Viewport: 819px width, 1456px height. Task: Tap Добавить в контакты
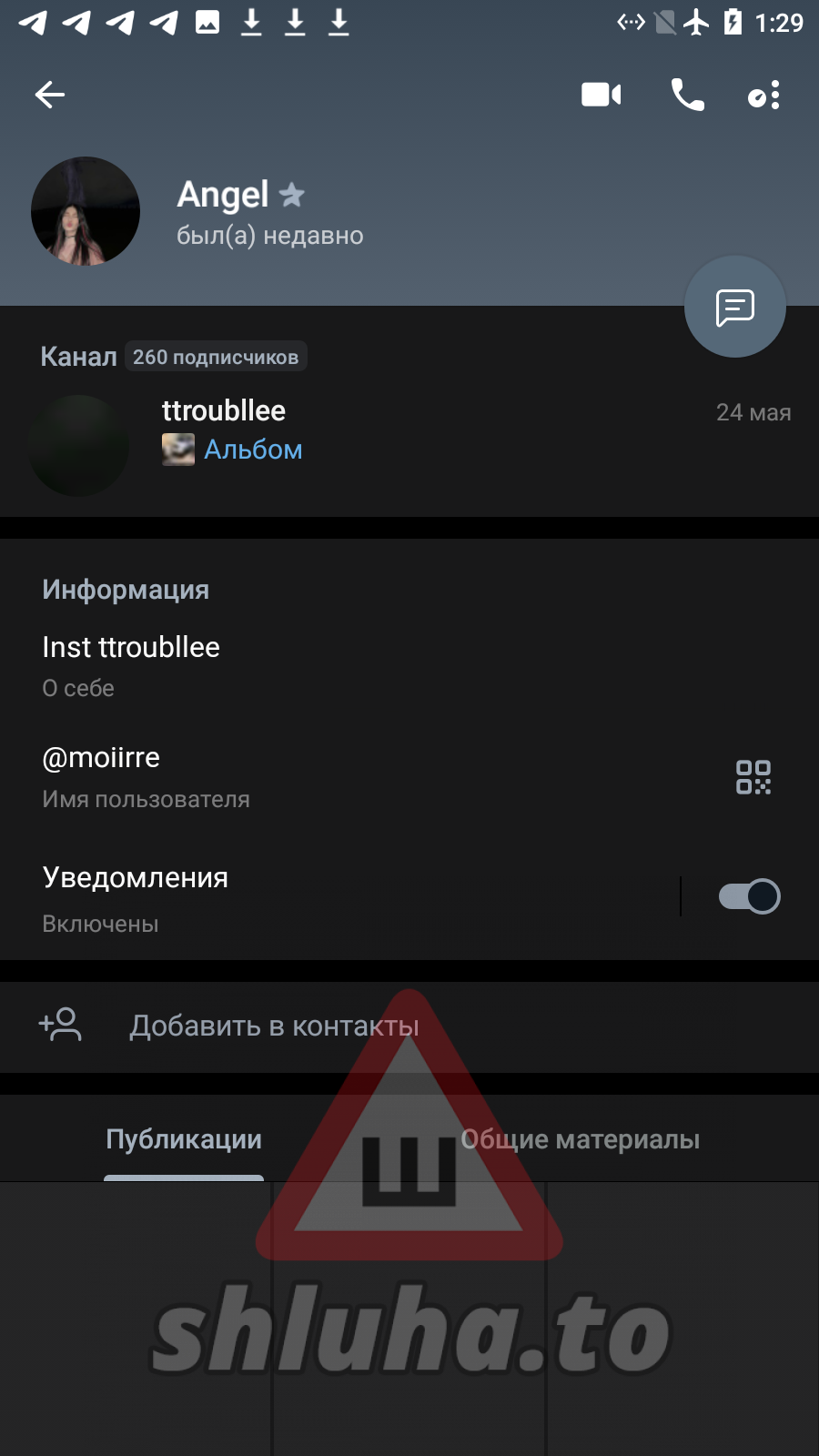pos(409,1026)
